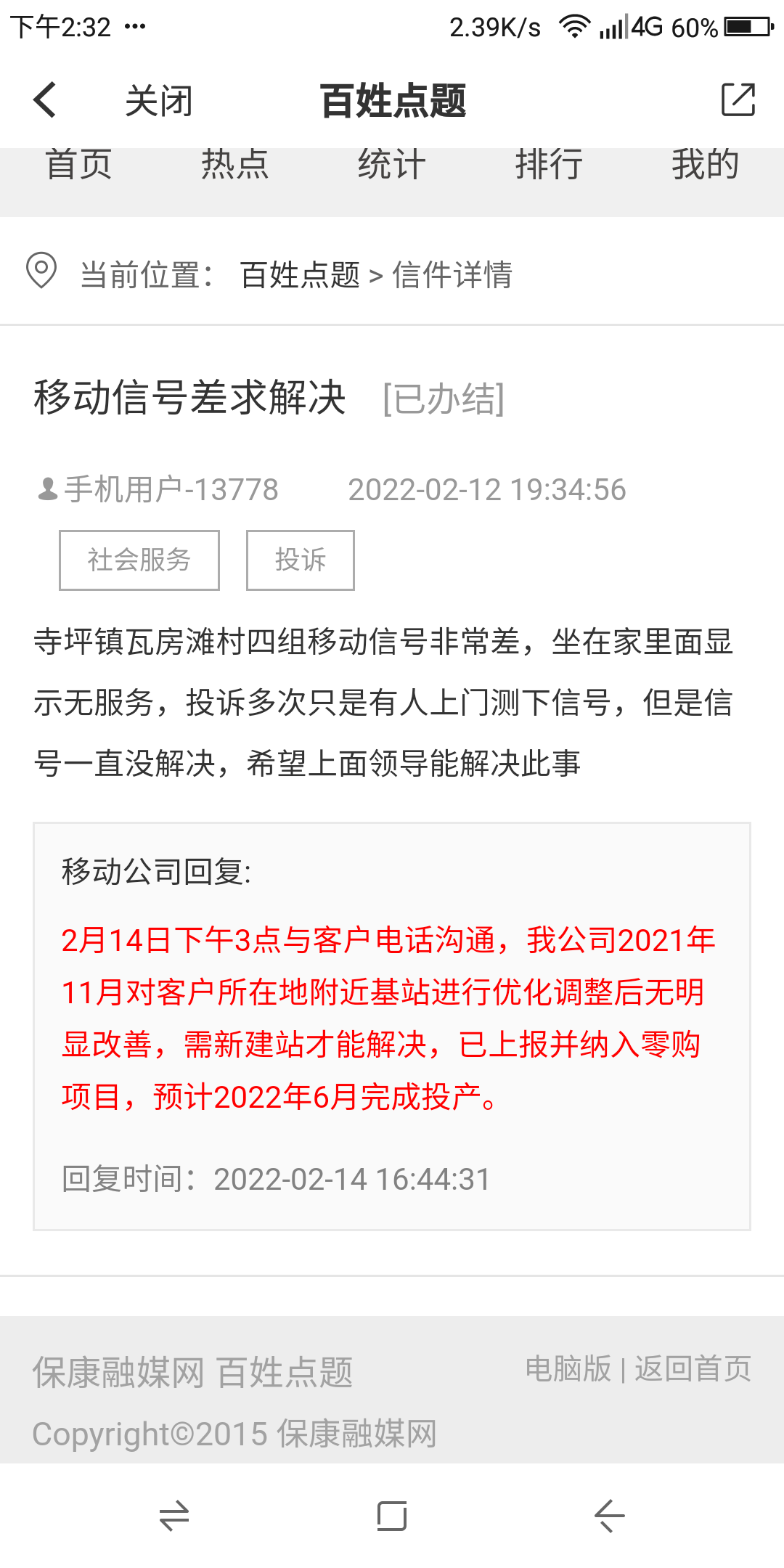Go to the 我的 tab
784x1568 pixels.
704,166
